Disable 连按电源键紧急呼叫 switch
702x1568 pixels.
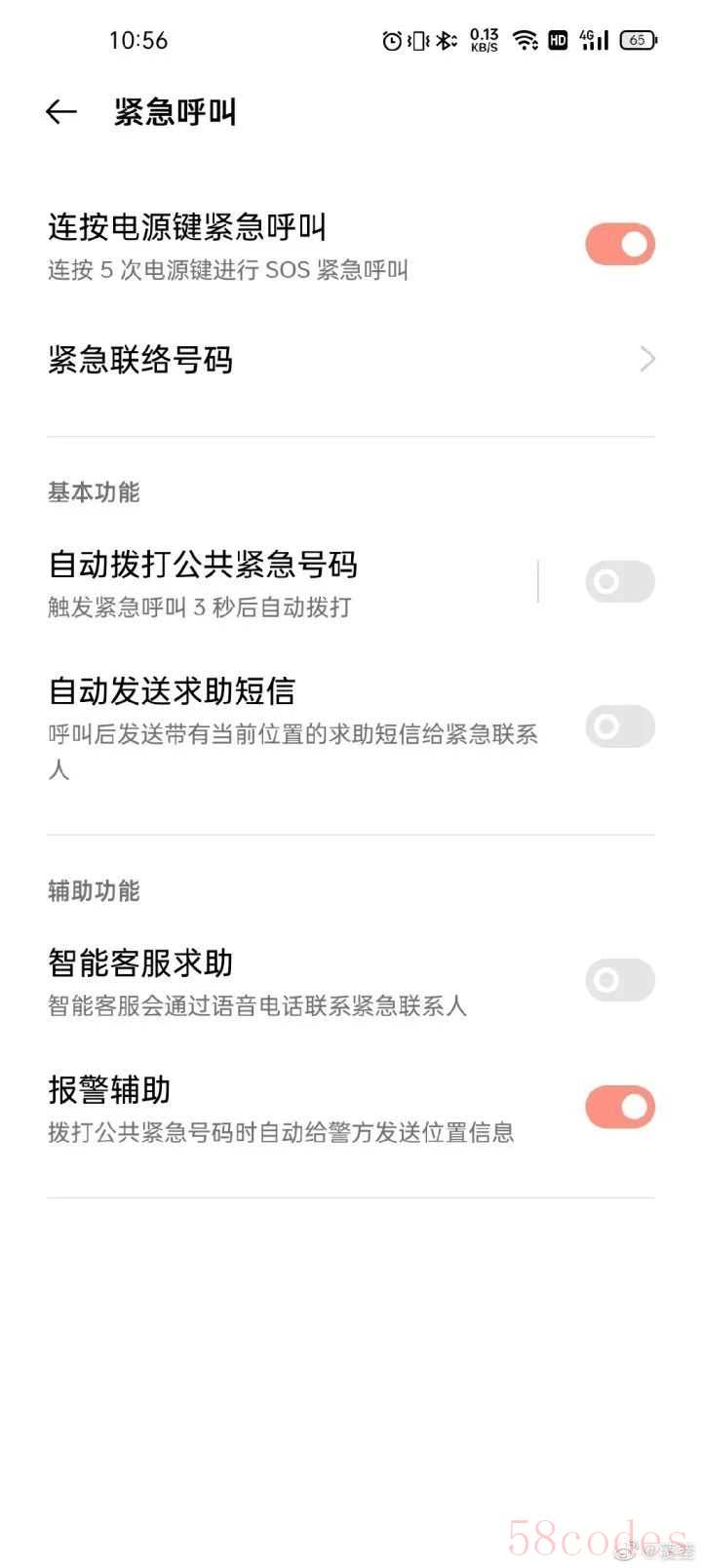click(x=619, y=245)
